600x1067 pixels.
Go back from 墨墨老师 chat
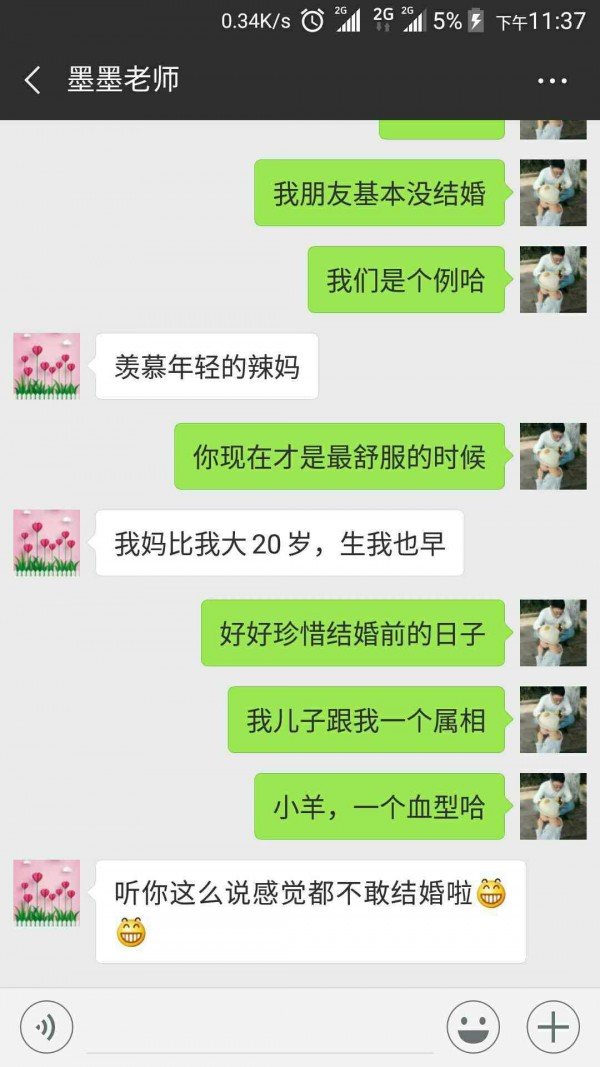coord(33,81)
